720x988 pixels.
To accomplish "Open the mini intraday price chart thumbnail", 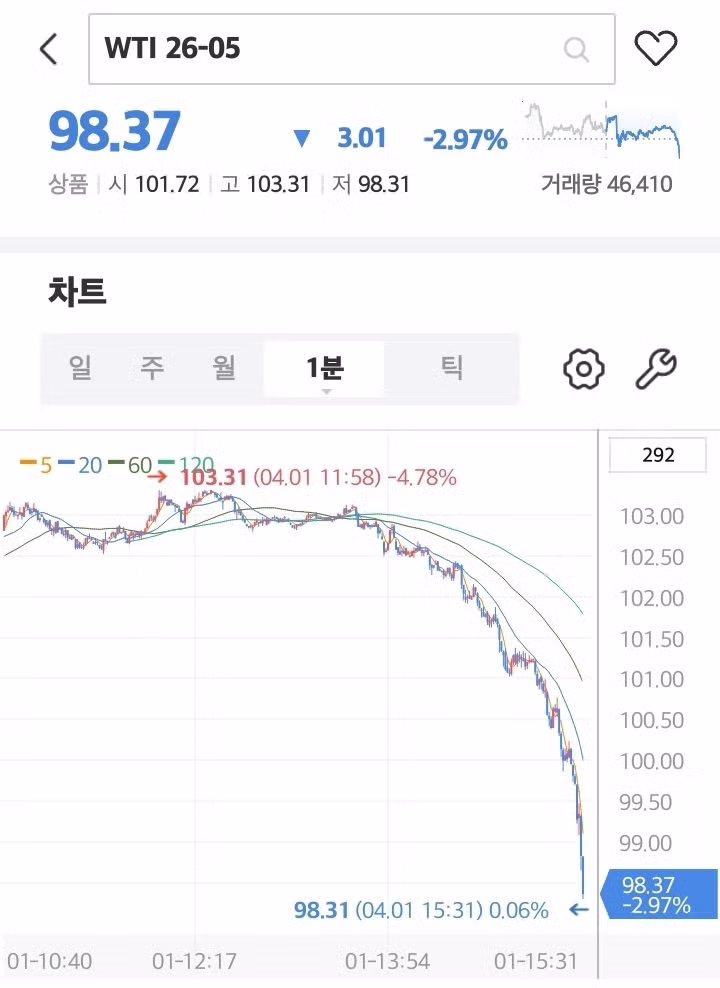I will (x=601, y=129).
